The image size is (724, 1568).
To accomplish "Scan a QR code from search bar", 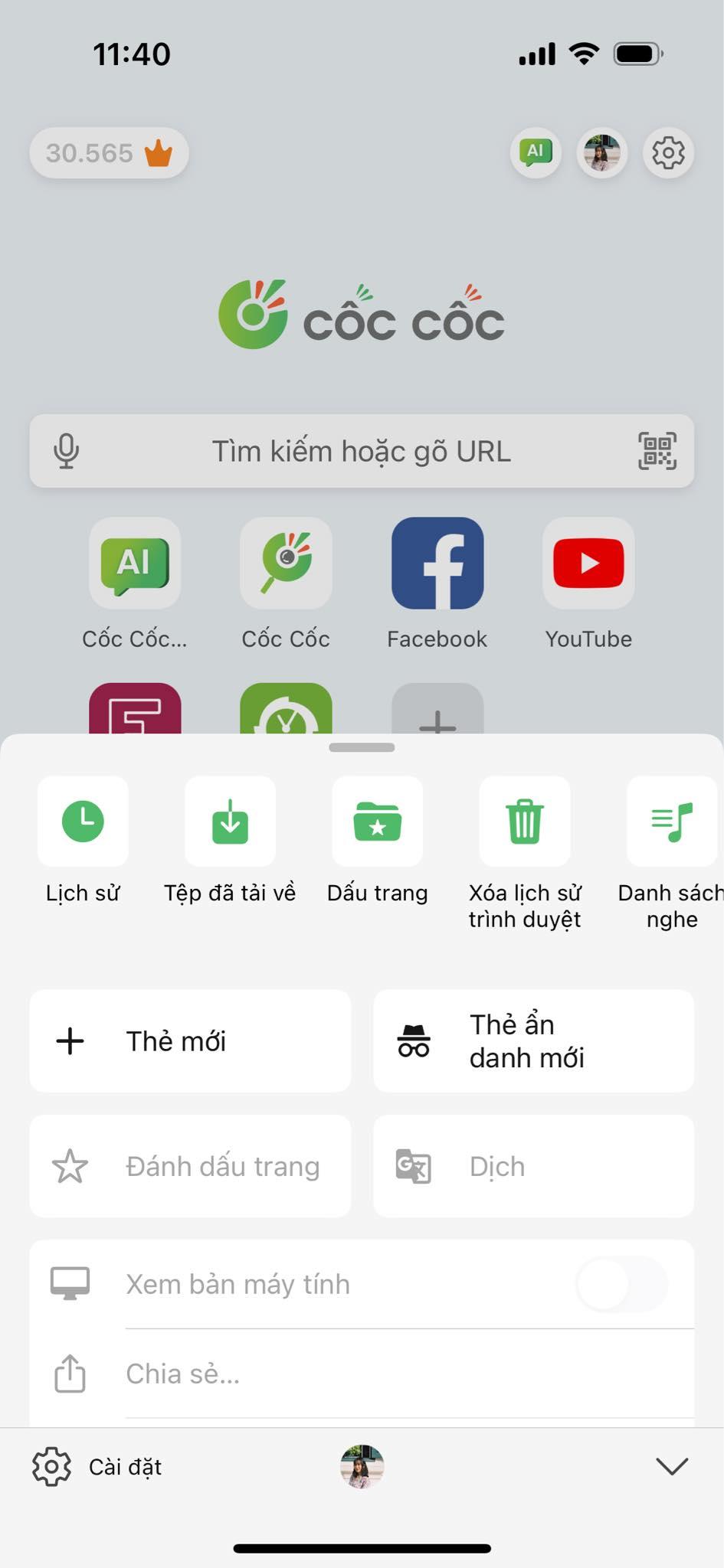I will tap(657, 452).
